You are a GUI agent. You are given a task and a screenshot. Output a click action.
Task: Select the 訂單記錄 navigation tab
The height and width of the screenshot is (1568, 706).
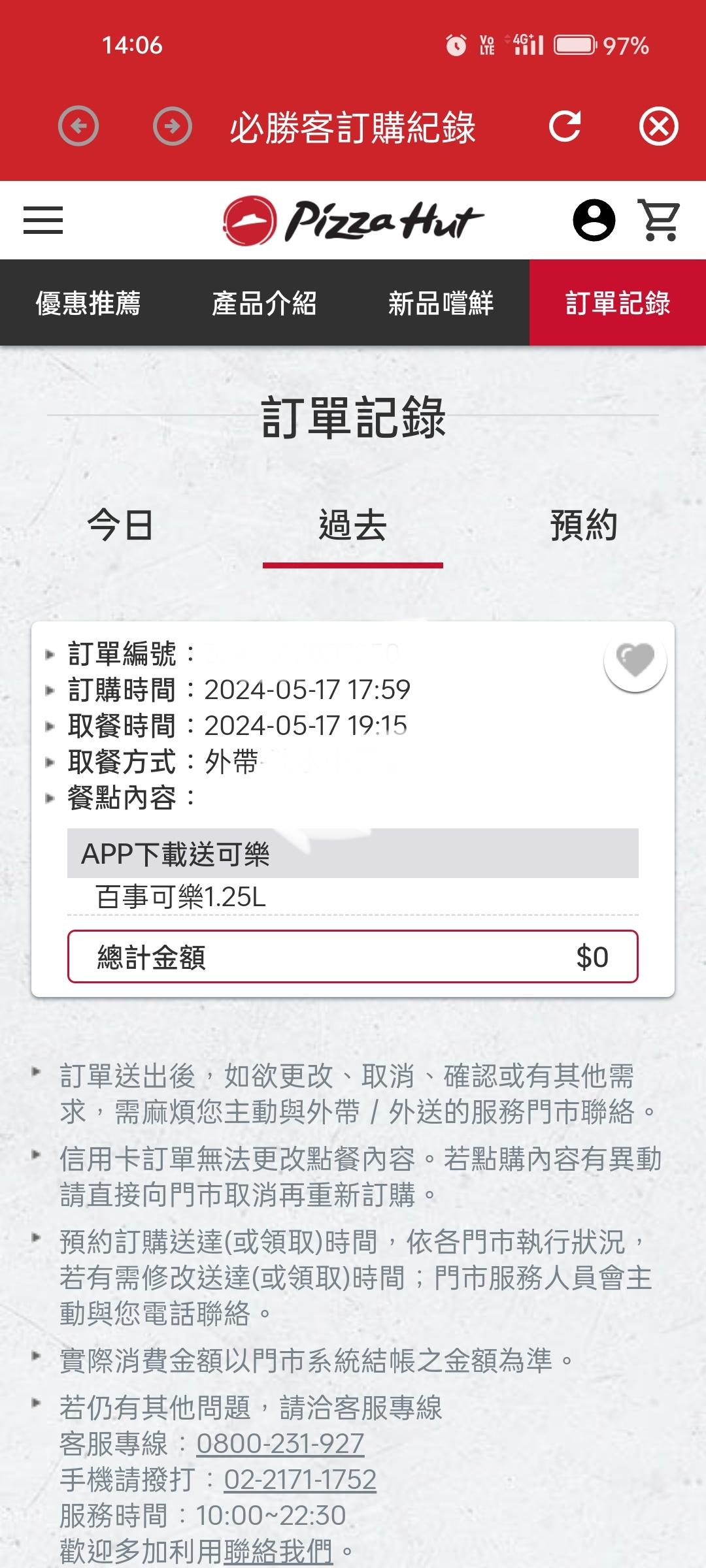tap(618, 303)
